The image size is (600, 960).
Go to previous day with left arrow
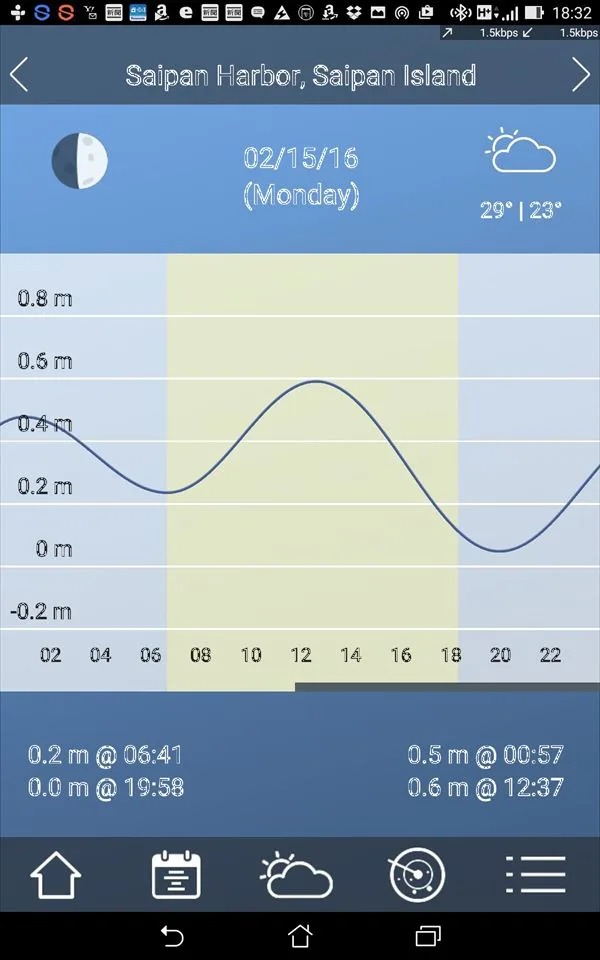19,75
